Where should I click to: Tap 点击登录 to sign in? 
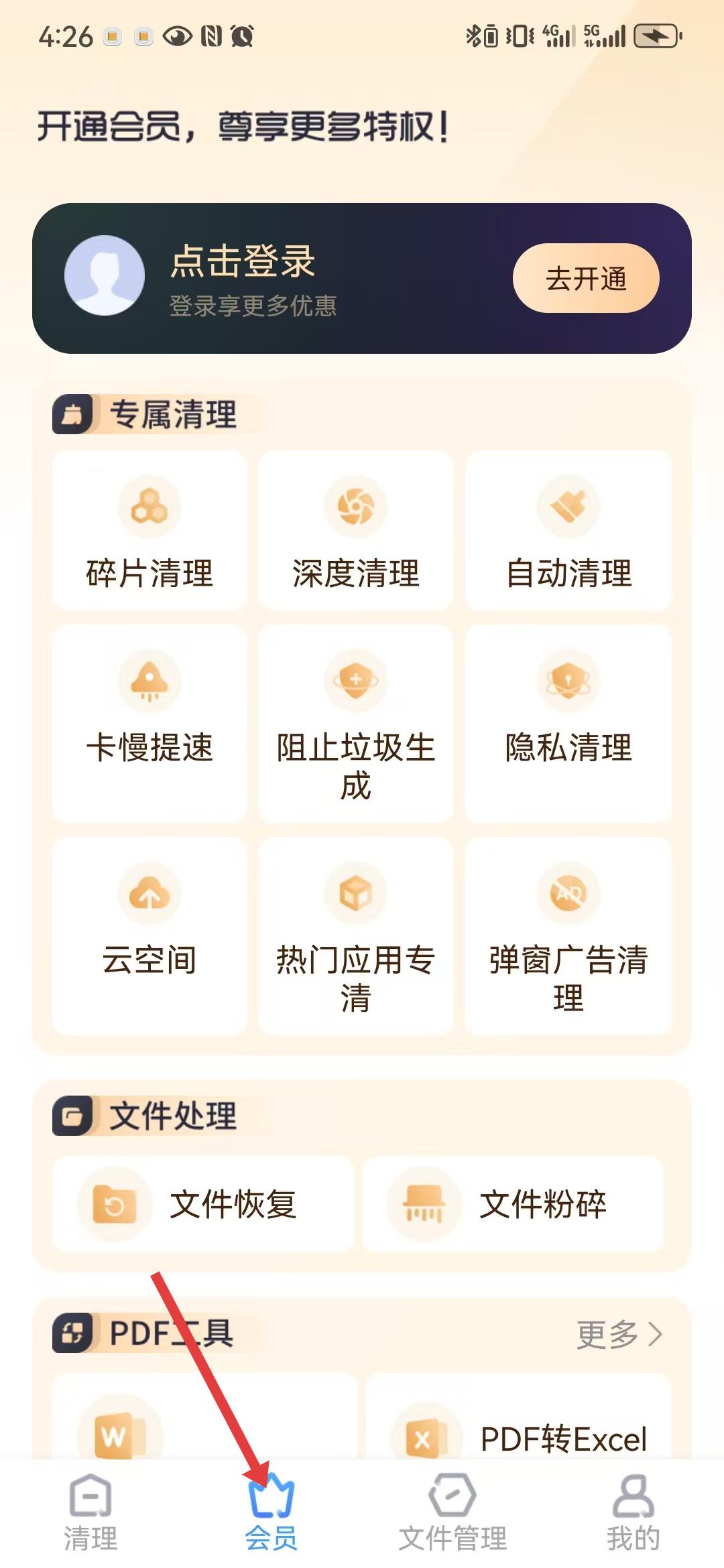point(243,261)
